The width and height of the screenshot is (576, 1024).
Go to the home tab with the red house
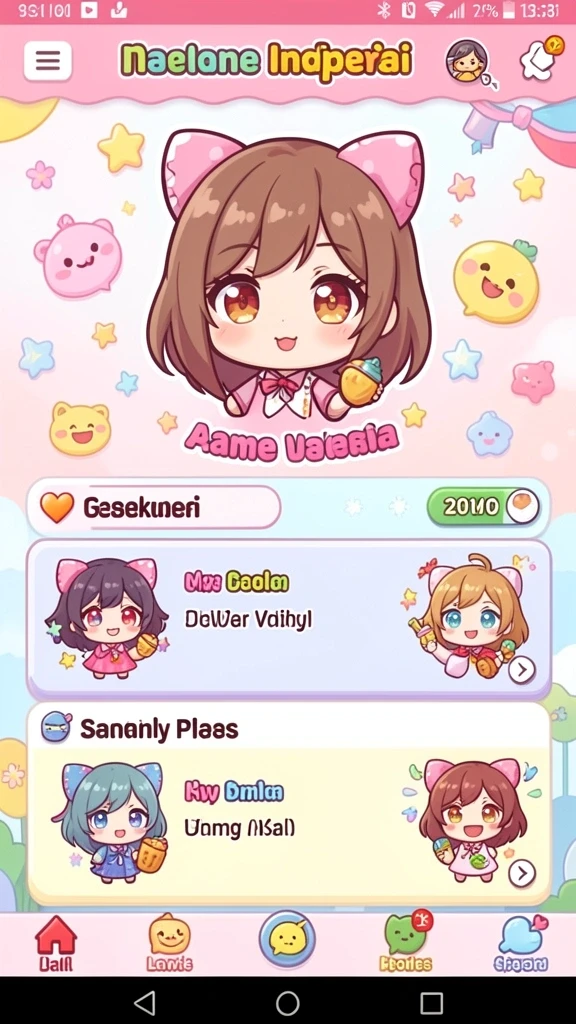coord(56,944)
